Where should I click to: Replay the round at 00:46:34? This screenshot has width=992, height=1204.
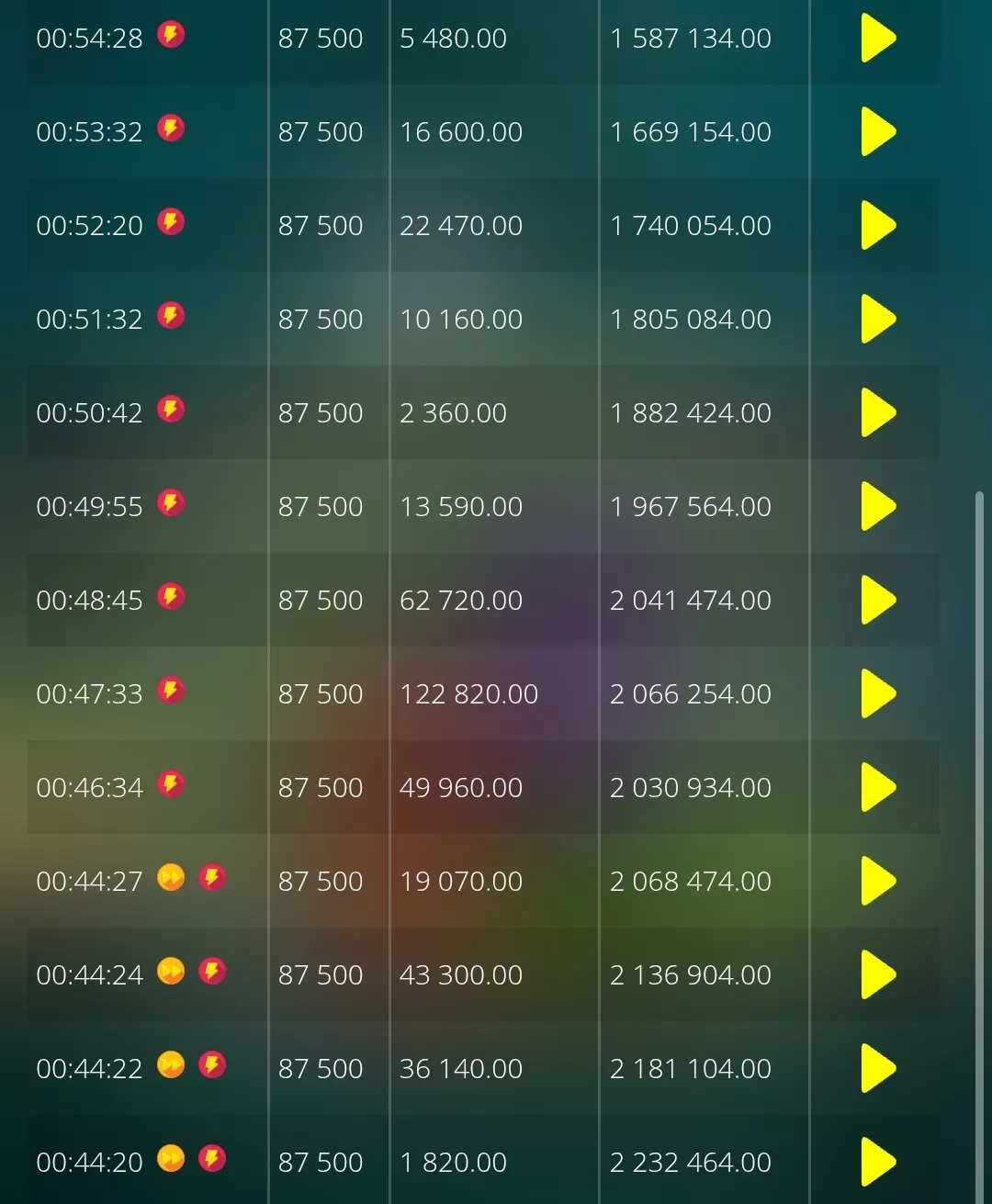878,787
